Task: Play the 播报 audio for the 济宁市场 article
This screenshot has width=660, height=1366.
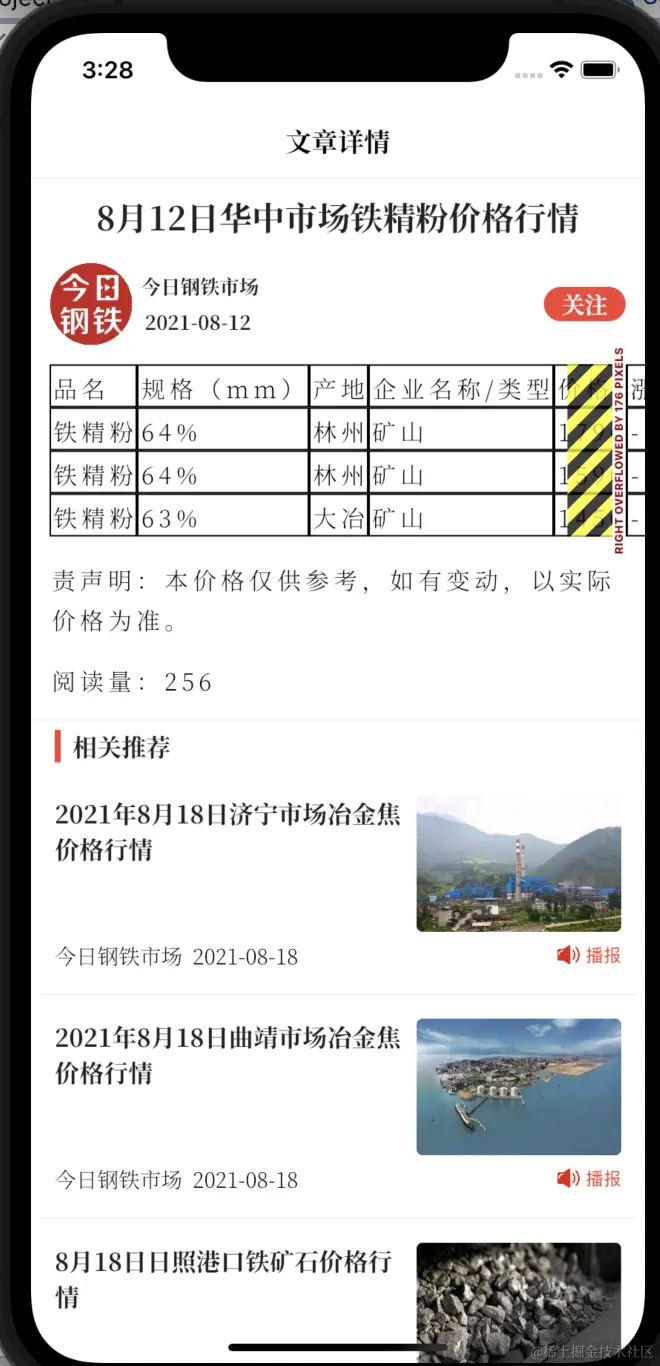Action: pyautogui.click(x=589, y=955)
